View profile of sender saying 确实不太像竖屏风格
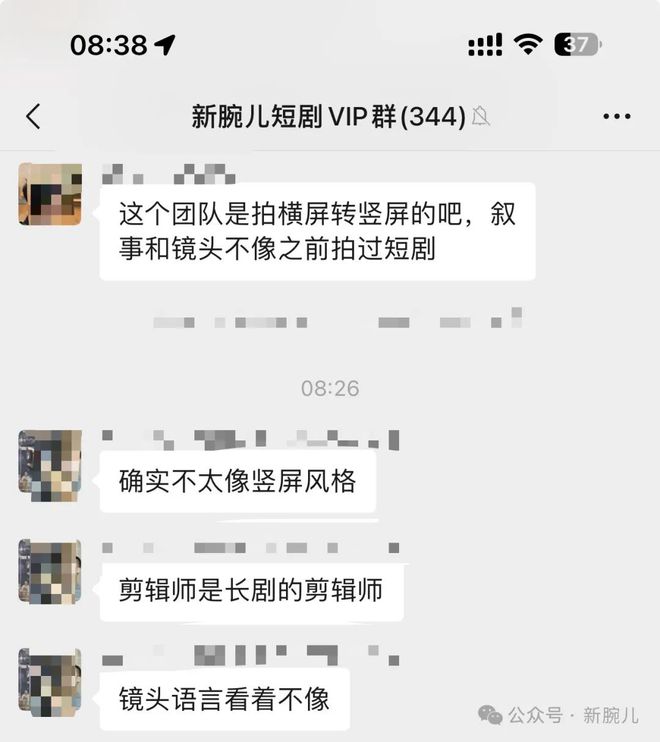 click(50, 465)
